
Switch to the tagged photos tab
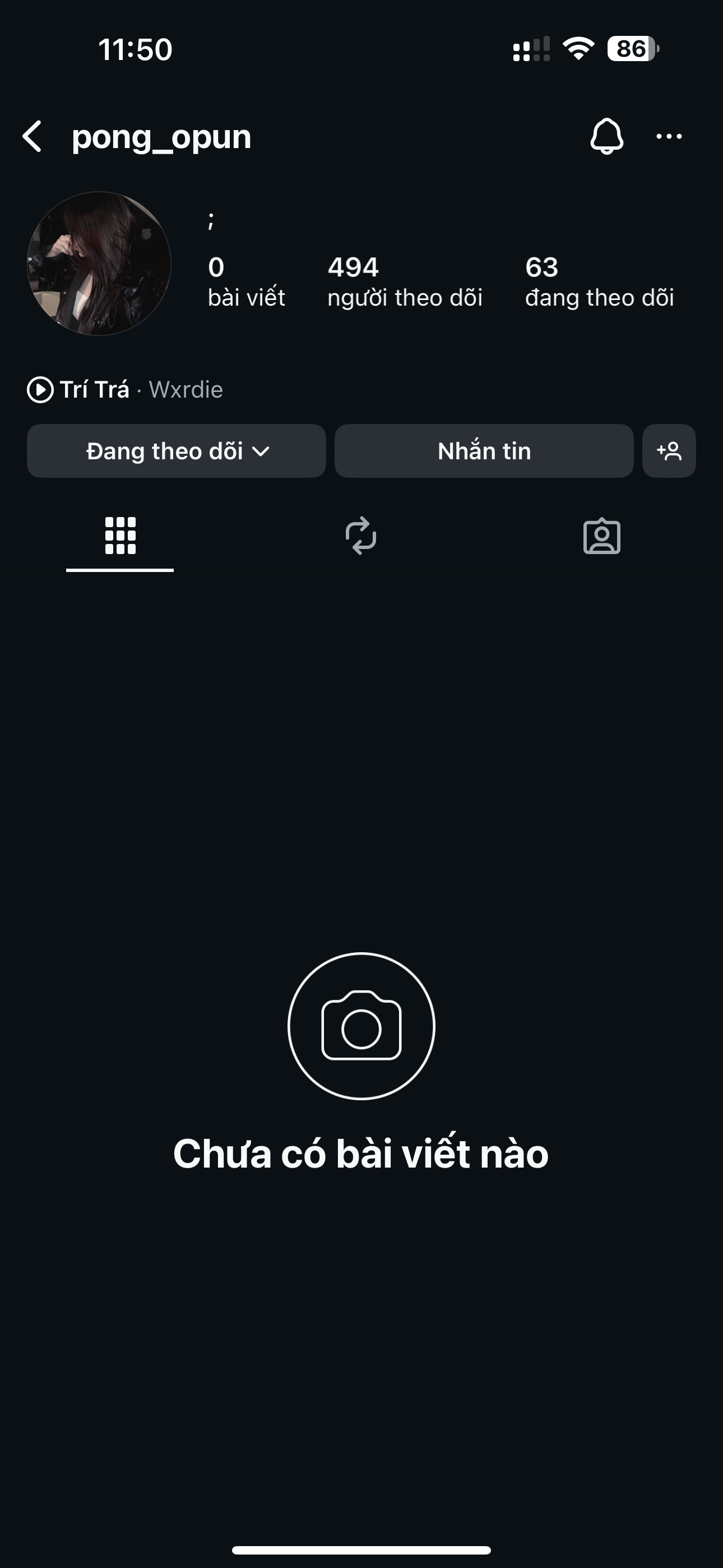click(x=601, y=536)
